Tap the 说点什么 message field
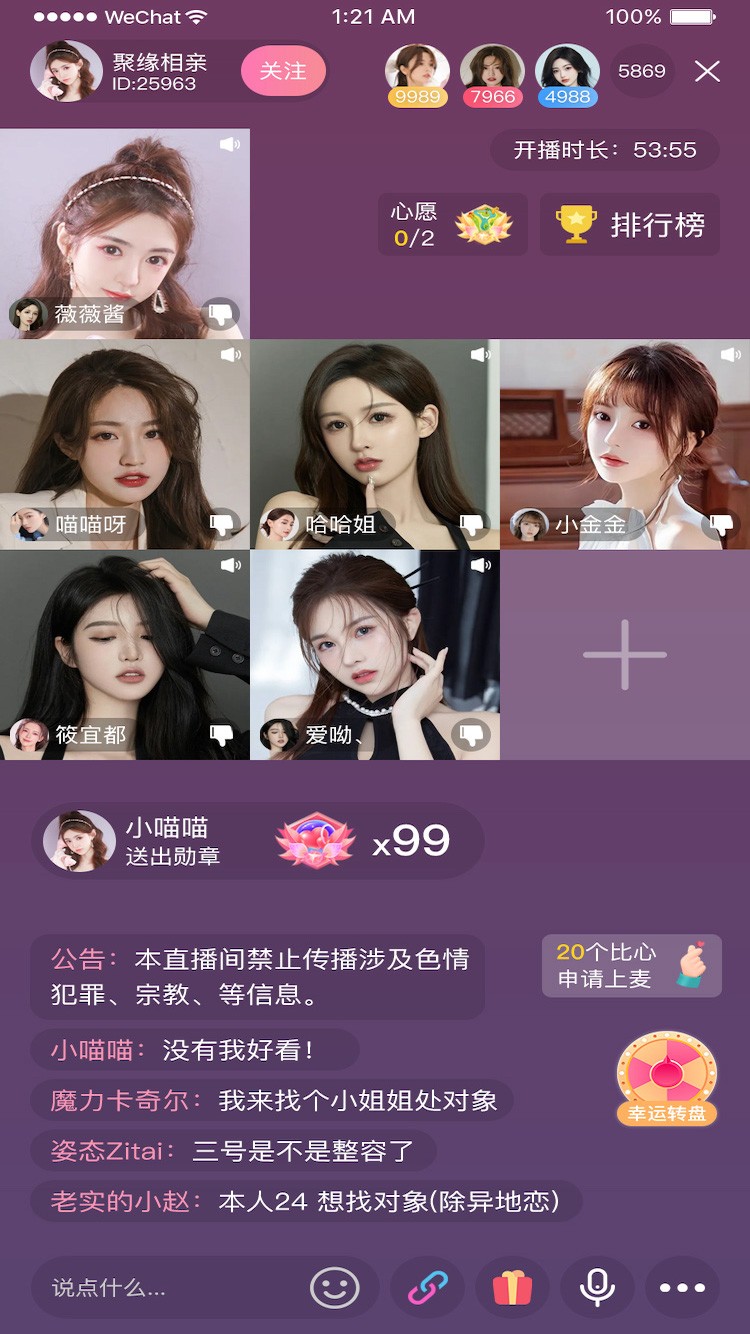Screen dimensions: 750x1334 coord(170,1288)
